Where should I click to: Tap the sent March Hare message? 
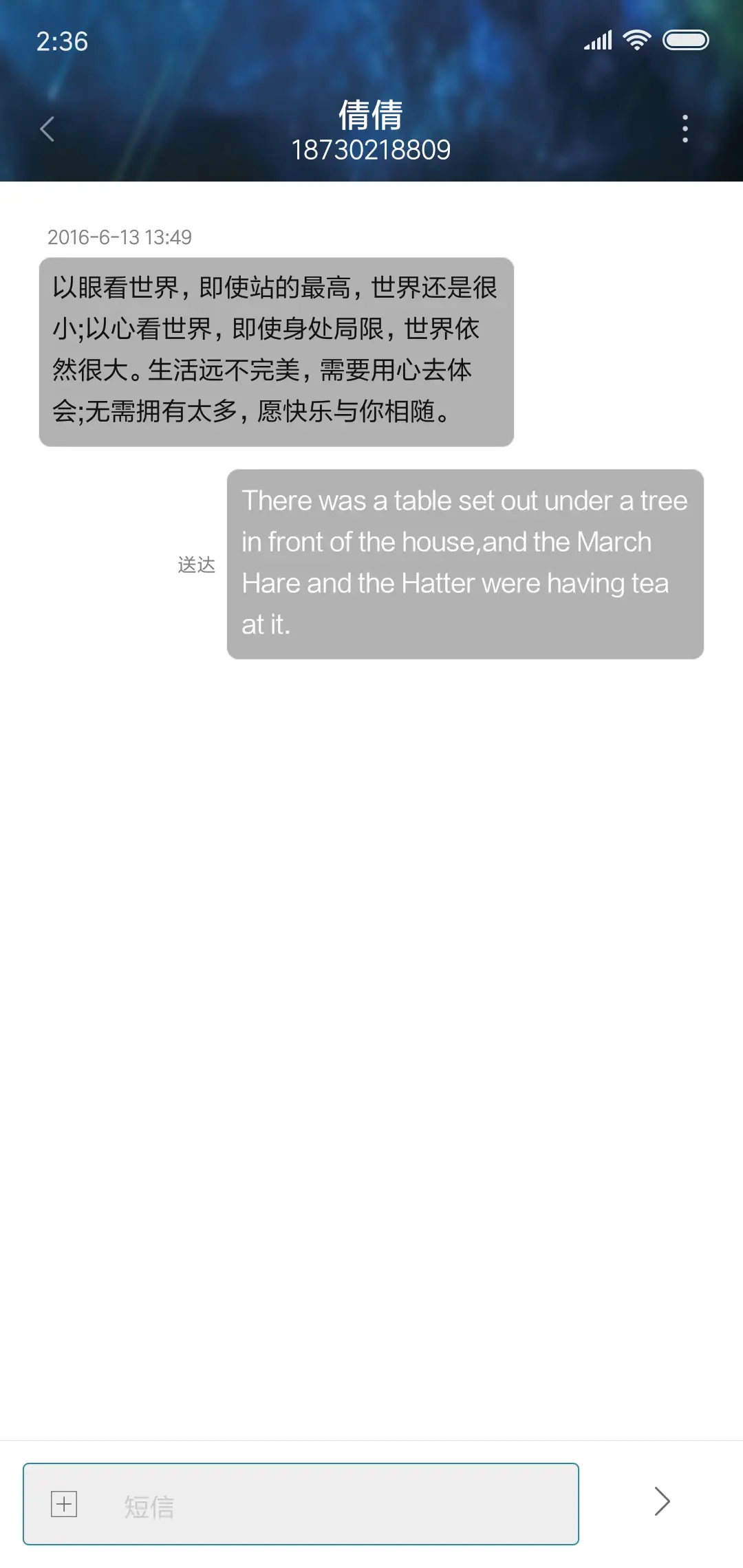[465, 564]
